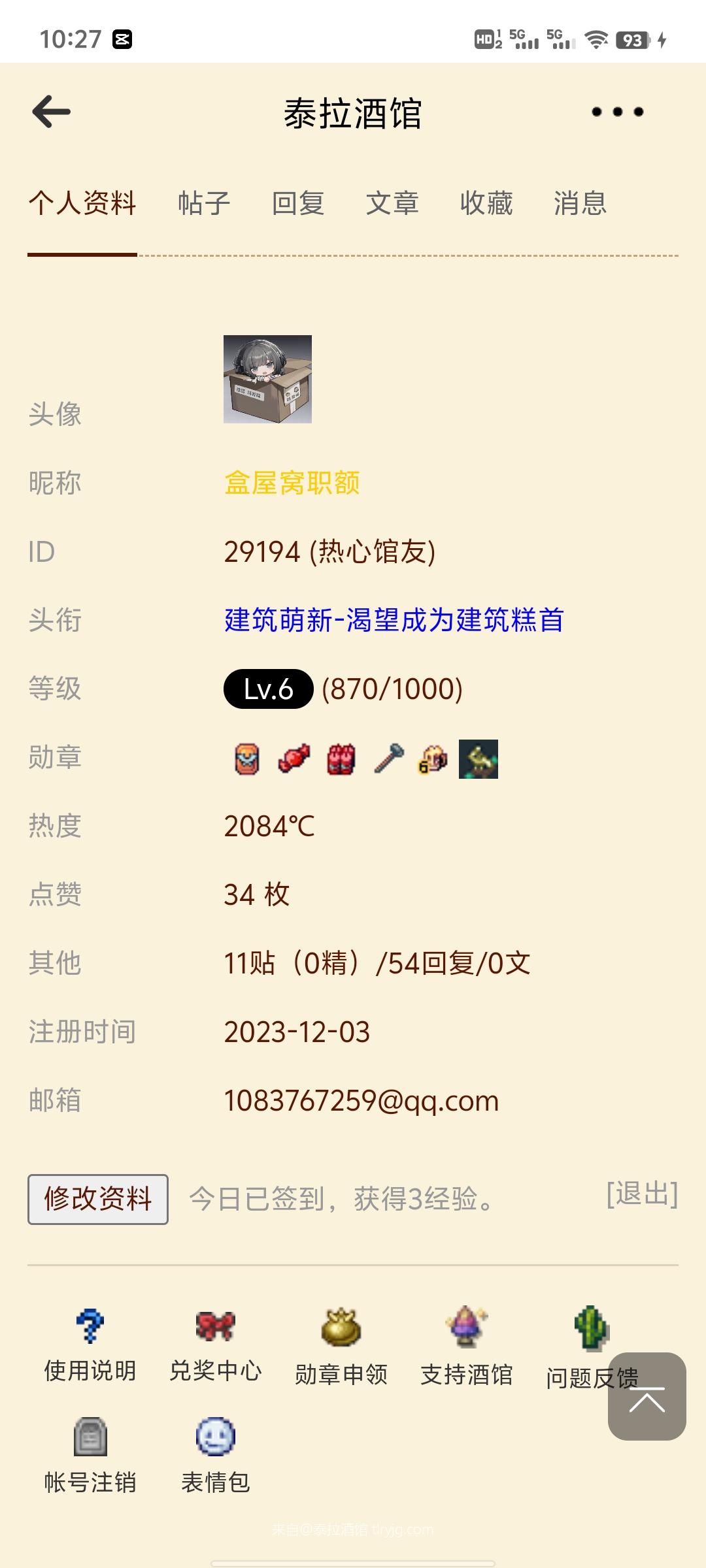The image size is (706, 1568).
Task: View the 消息 tab
Action: click(x=580, y=203)
